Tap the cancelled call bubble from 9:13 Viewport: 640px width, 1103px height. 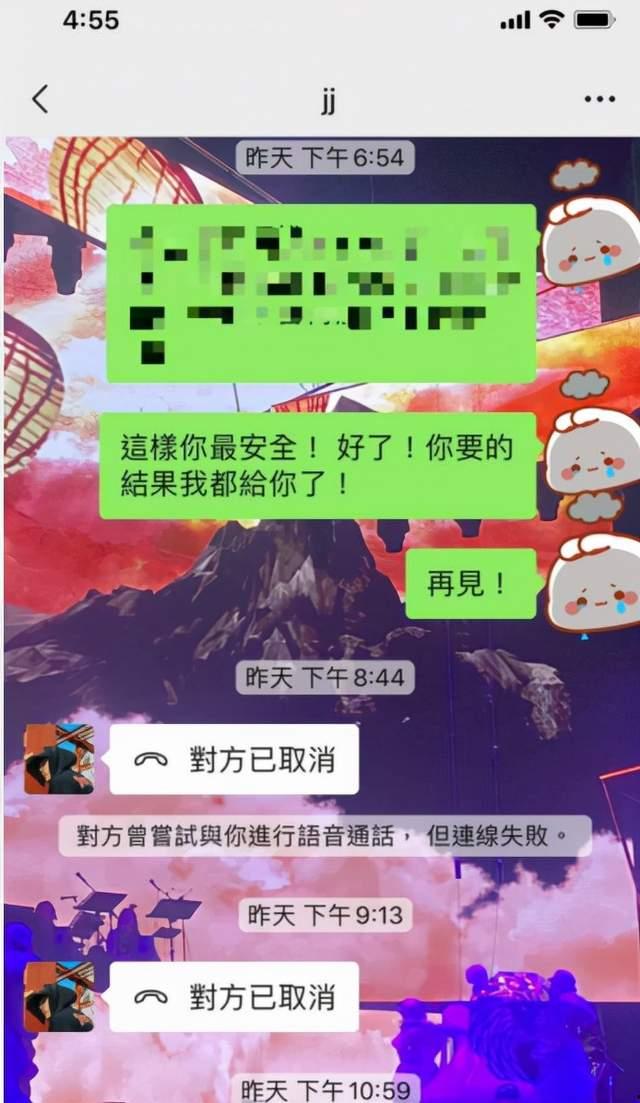(x=233, y=997)
